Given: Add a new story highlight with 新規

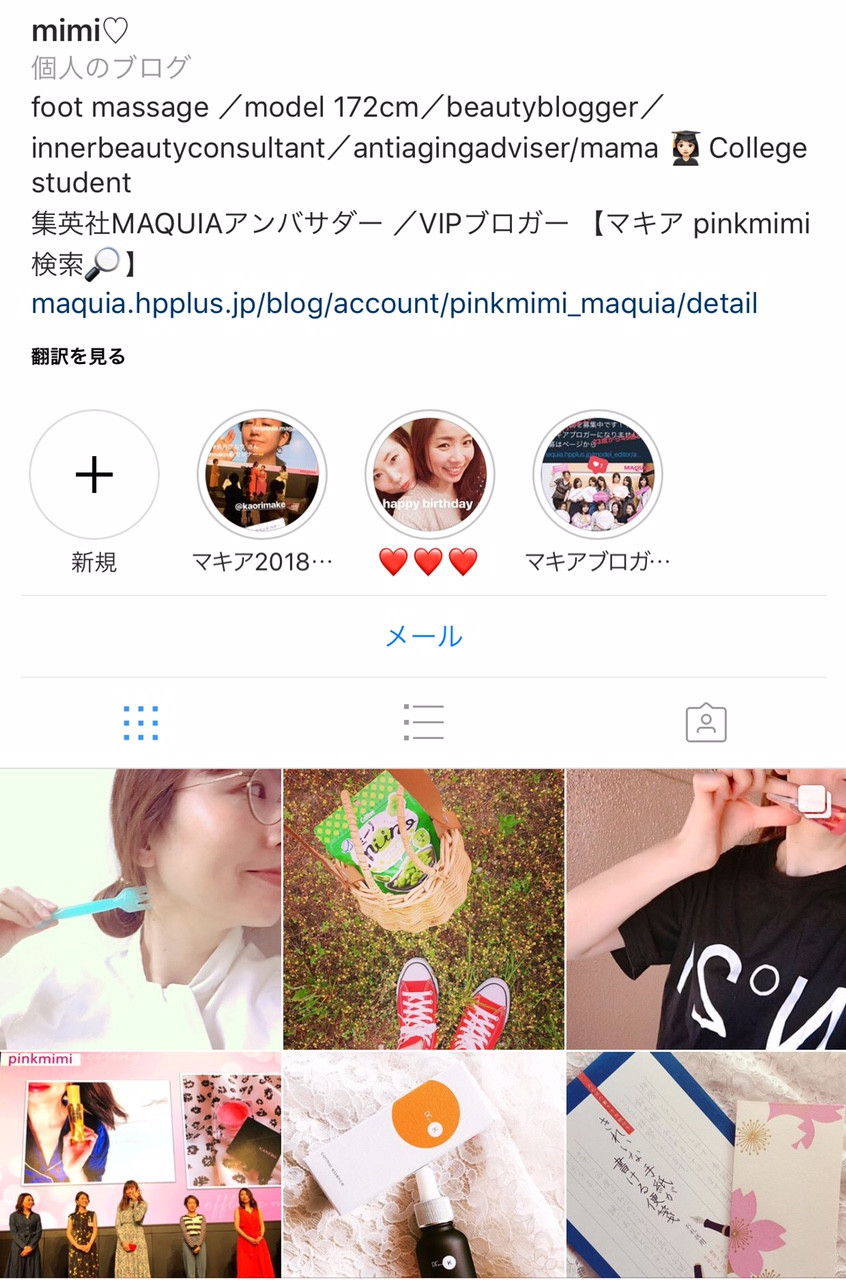Looking at the screenshot, I should (x=94, y=474).
